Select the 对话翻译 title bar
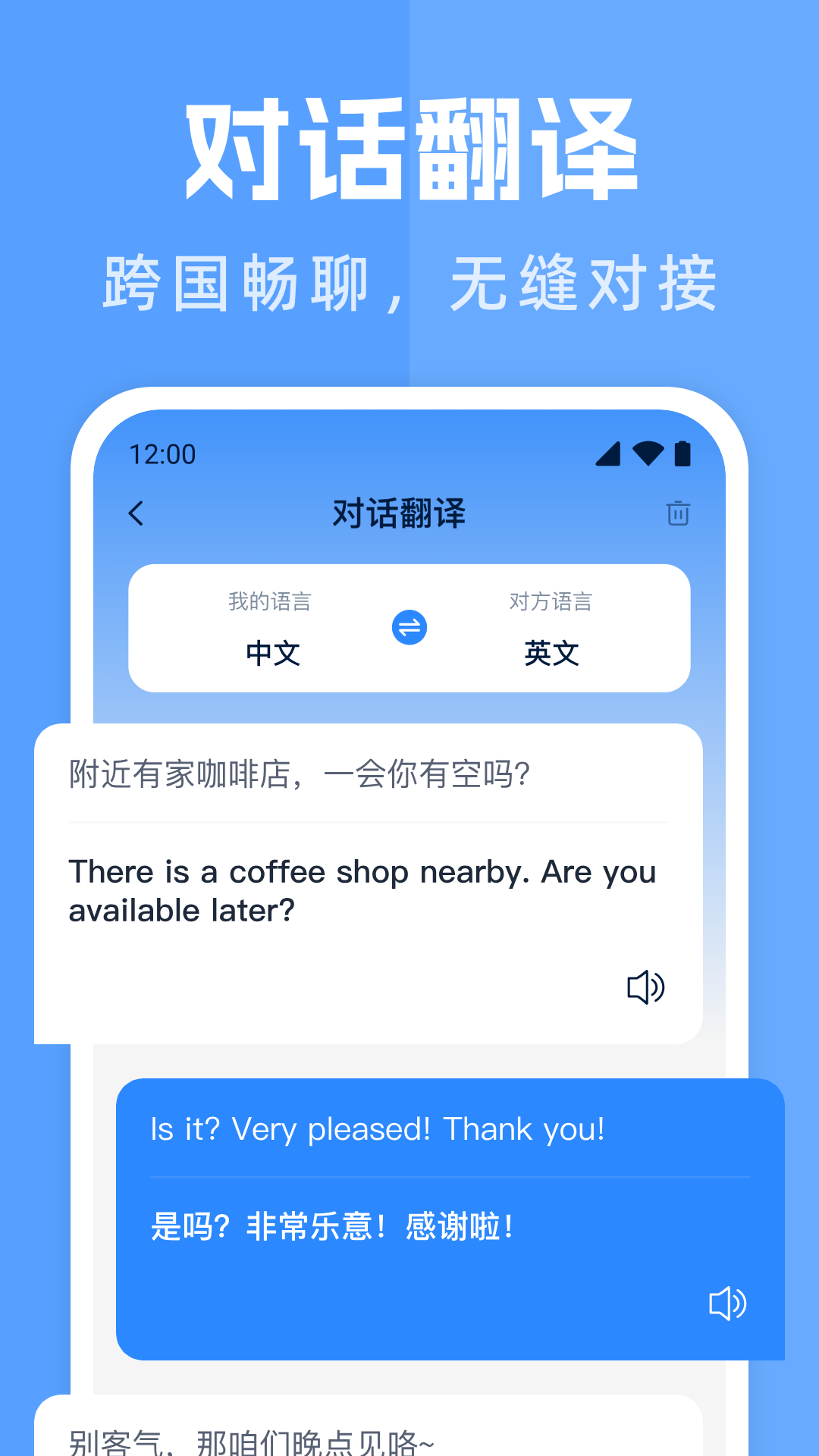The width and height of the screenshot is (819, 1456). pyautogui.click(x=398, y=513)
